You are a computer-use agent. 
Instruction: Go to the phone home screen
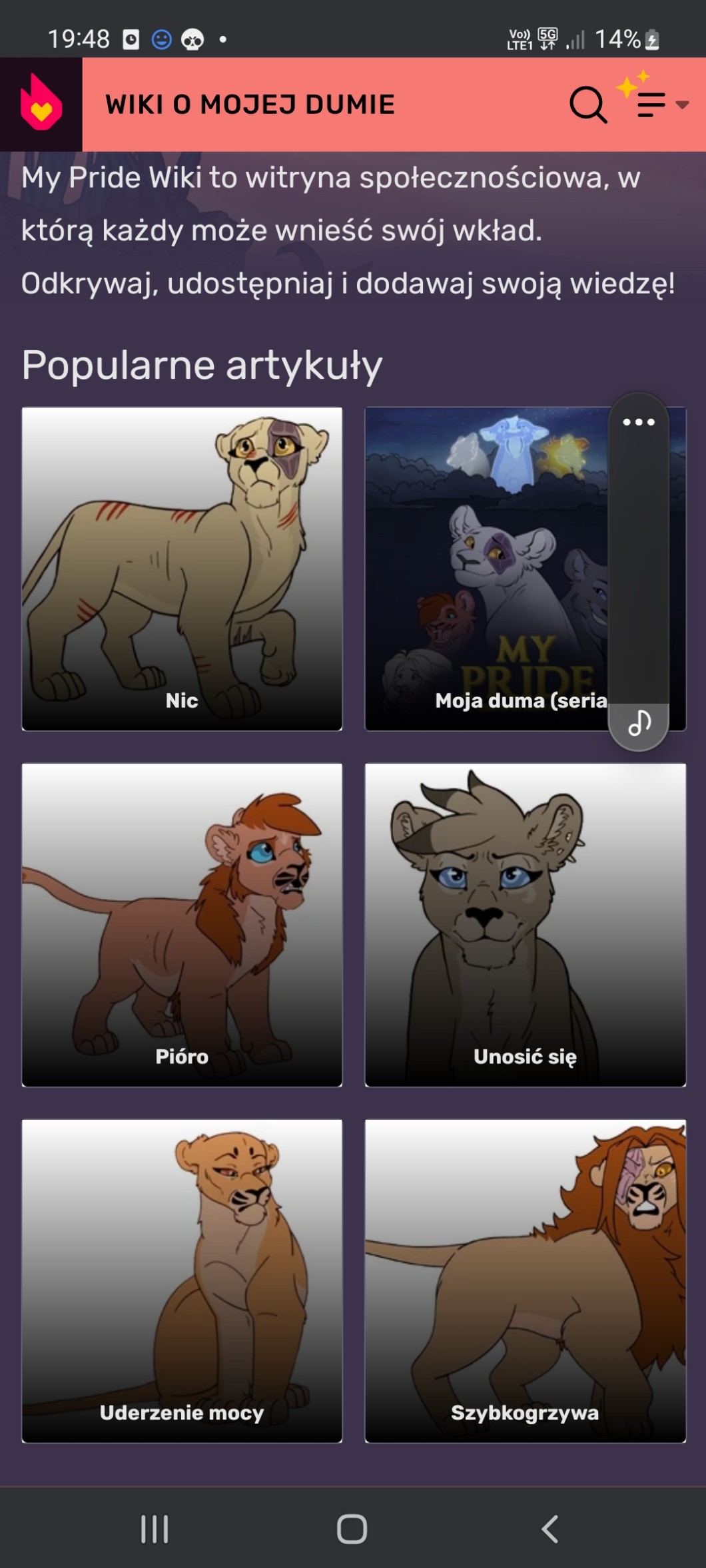[x=352, y=1529]
